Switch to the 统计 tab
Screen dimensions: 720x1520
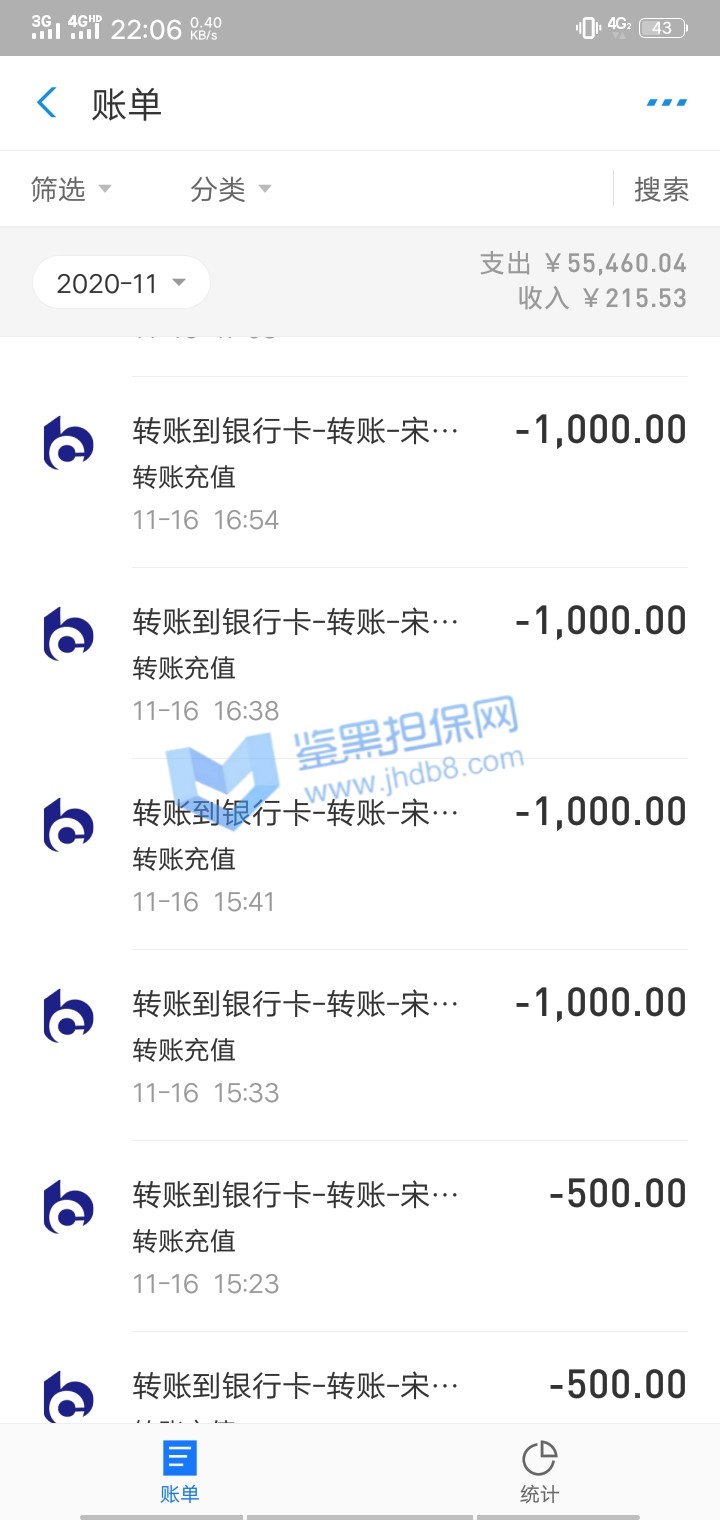pos(539,1472)
